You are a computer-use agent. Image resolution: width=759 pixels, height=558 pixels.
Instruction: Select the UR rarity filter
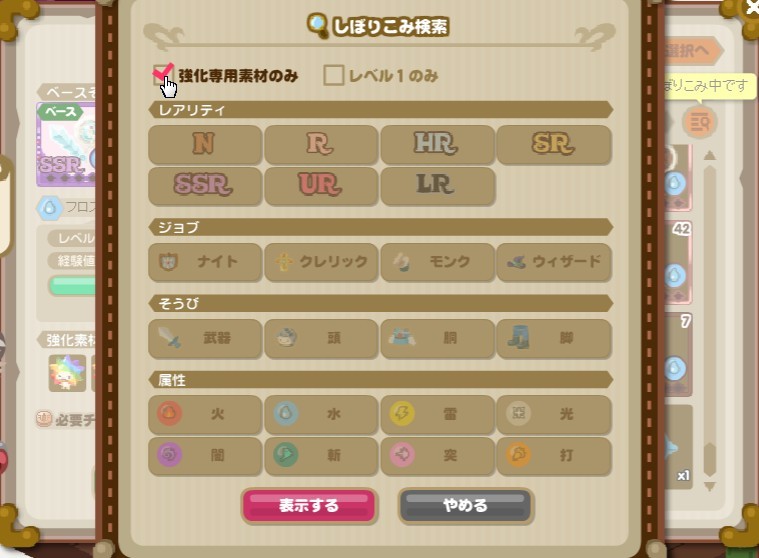click(x=321, y=185)
